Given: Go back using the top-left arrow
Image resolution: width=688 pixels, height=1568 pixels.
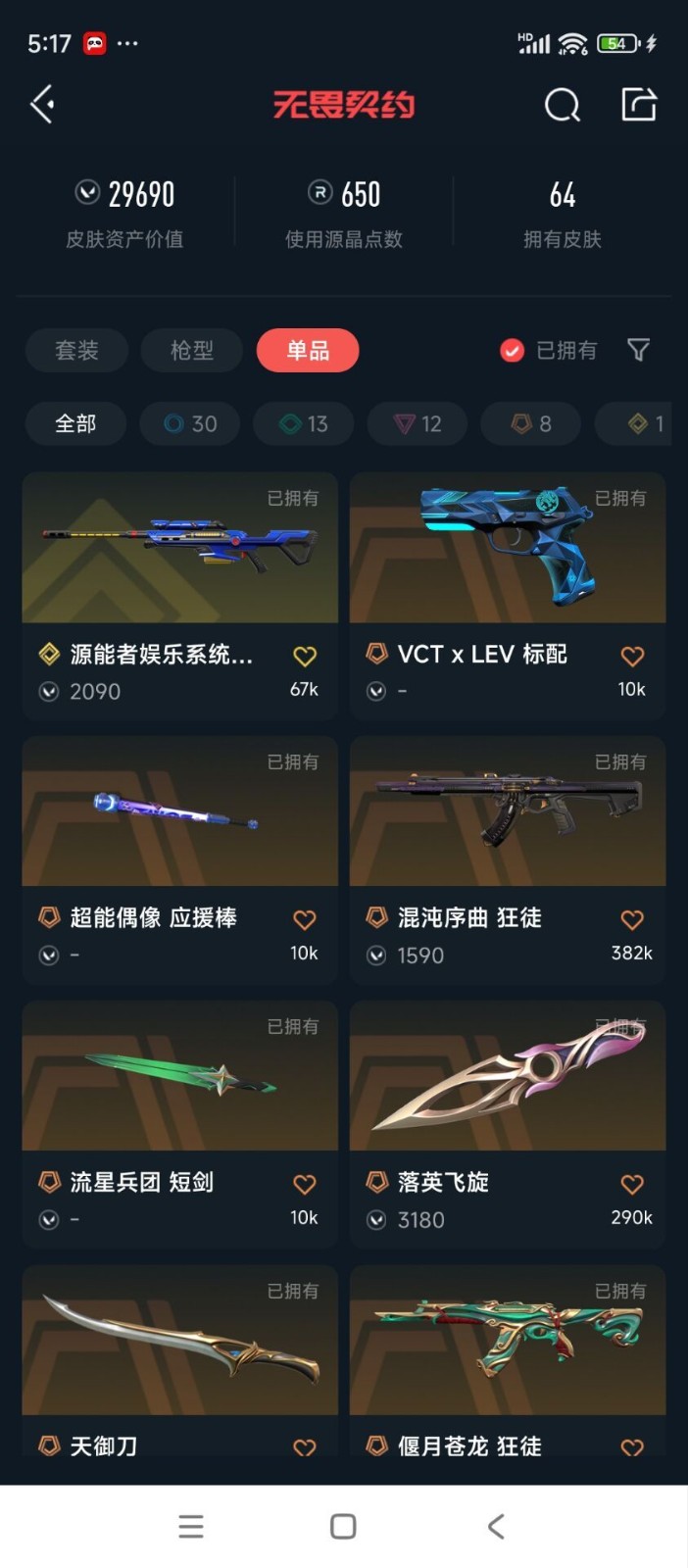Looking at the screenshot, I should coord(41,104).
